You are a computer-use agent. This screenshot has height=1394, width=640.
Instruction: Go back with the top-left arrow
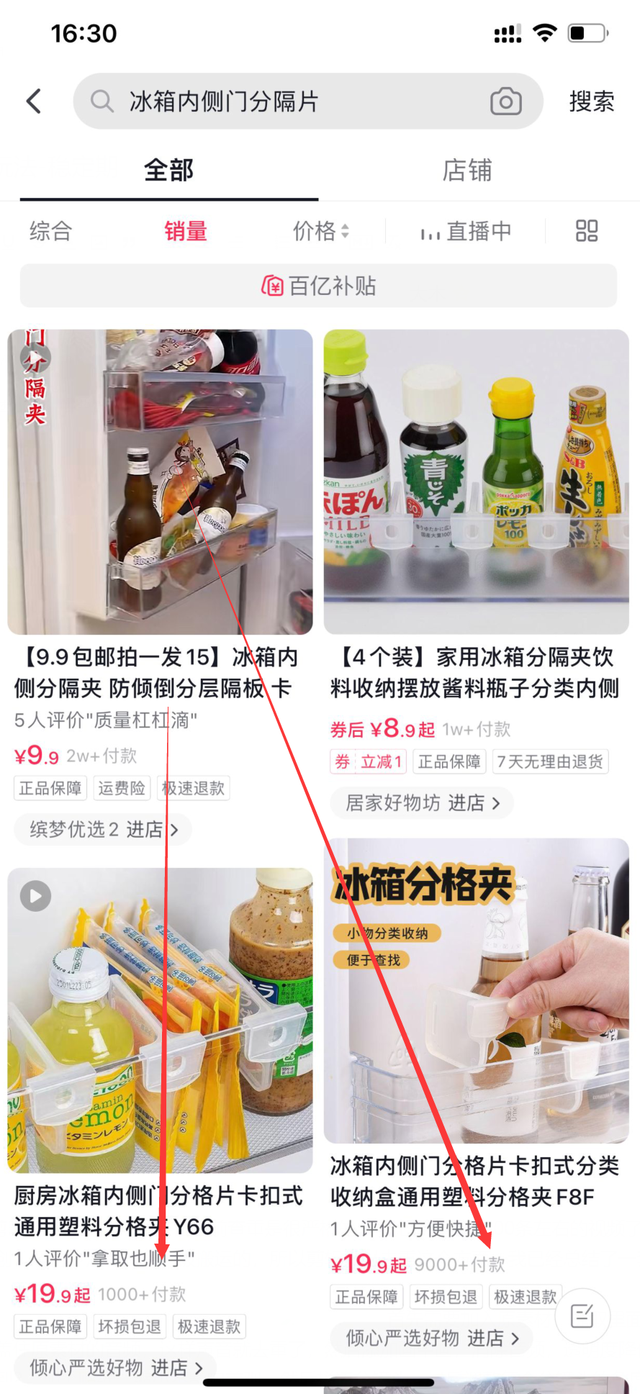tap(34, 101)
